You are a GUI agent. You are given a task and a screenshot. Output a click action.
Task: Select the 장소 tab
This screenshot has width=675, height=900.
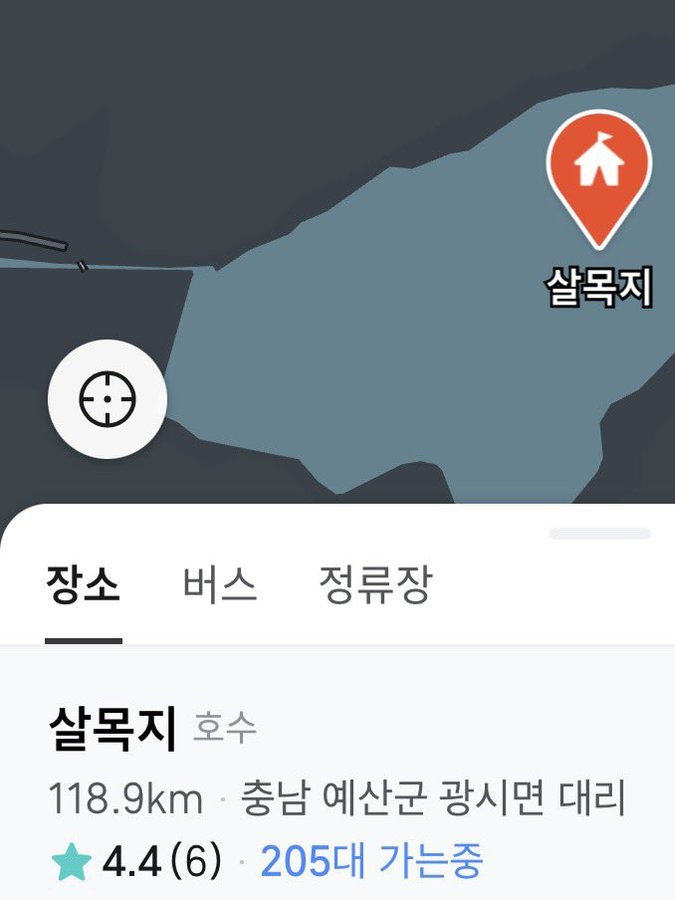point(83,585)
